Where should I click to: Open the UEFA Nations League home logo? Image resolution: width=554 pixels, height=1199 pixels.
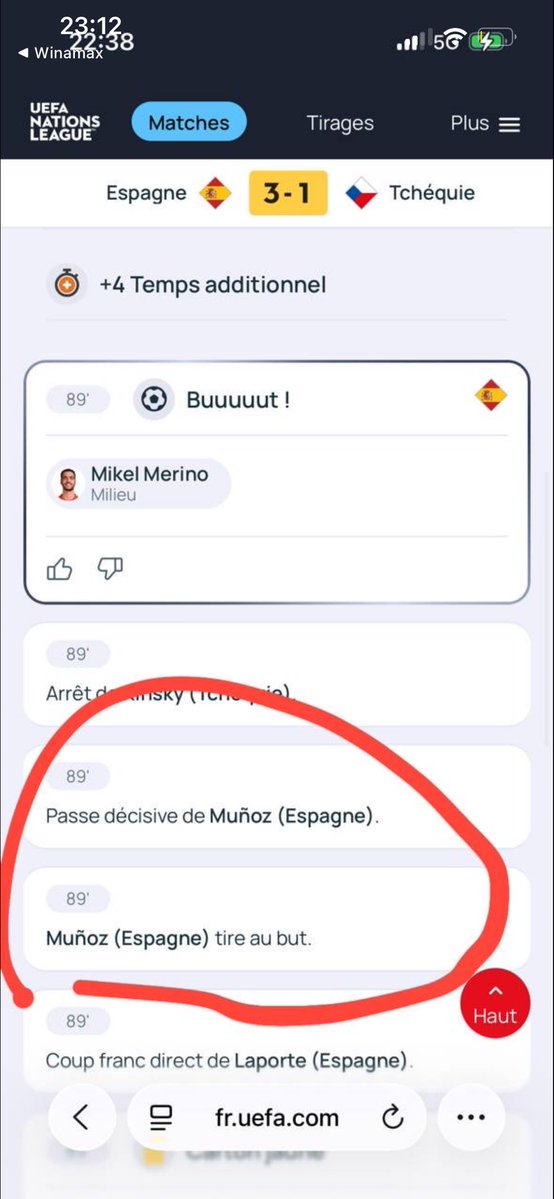click(x=65, y=121)
